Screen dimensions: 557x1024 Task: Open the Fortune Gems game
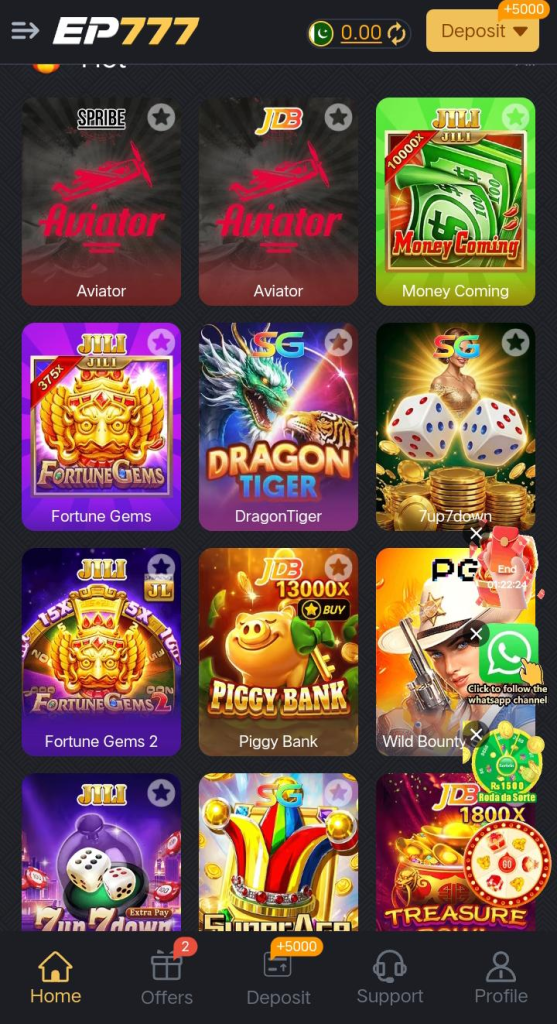pyautogui.click(x=101, y=426)
